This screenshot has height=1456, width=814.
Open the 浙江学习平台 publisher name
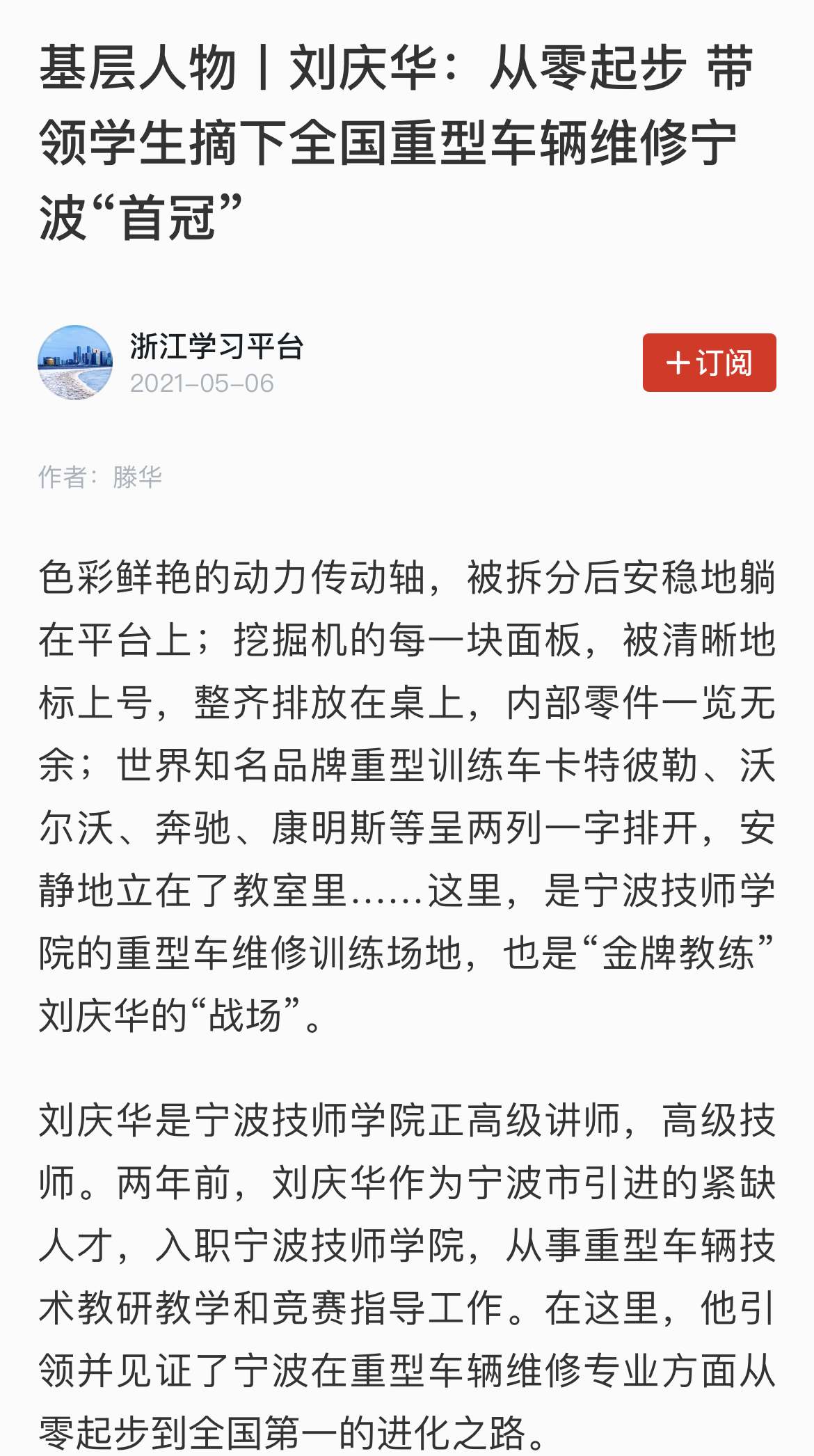click(x=217, y=346)
